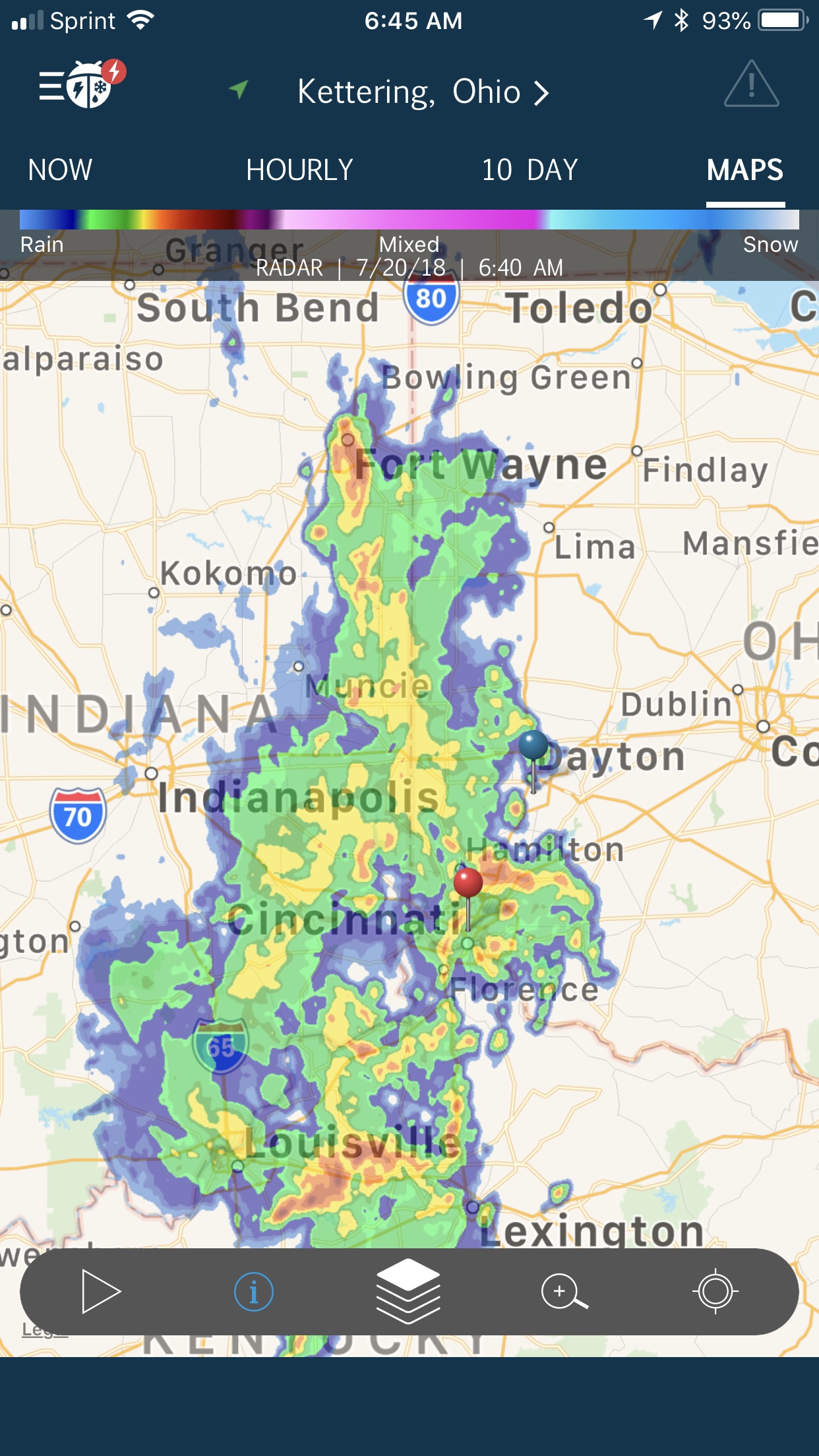This screenshot has width=819, height=1456.
Task: Open the map layers selector
Action: click(408, 1291)
